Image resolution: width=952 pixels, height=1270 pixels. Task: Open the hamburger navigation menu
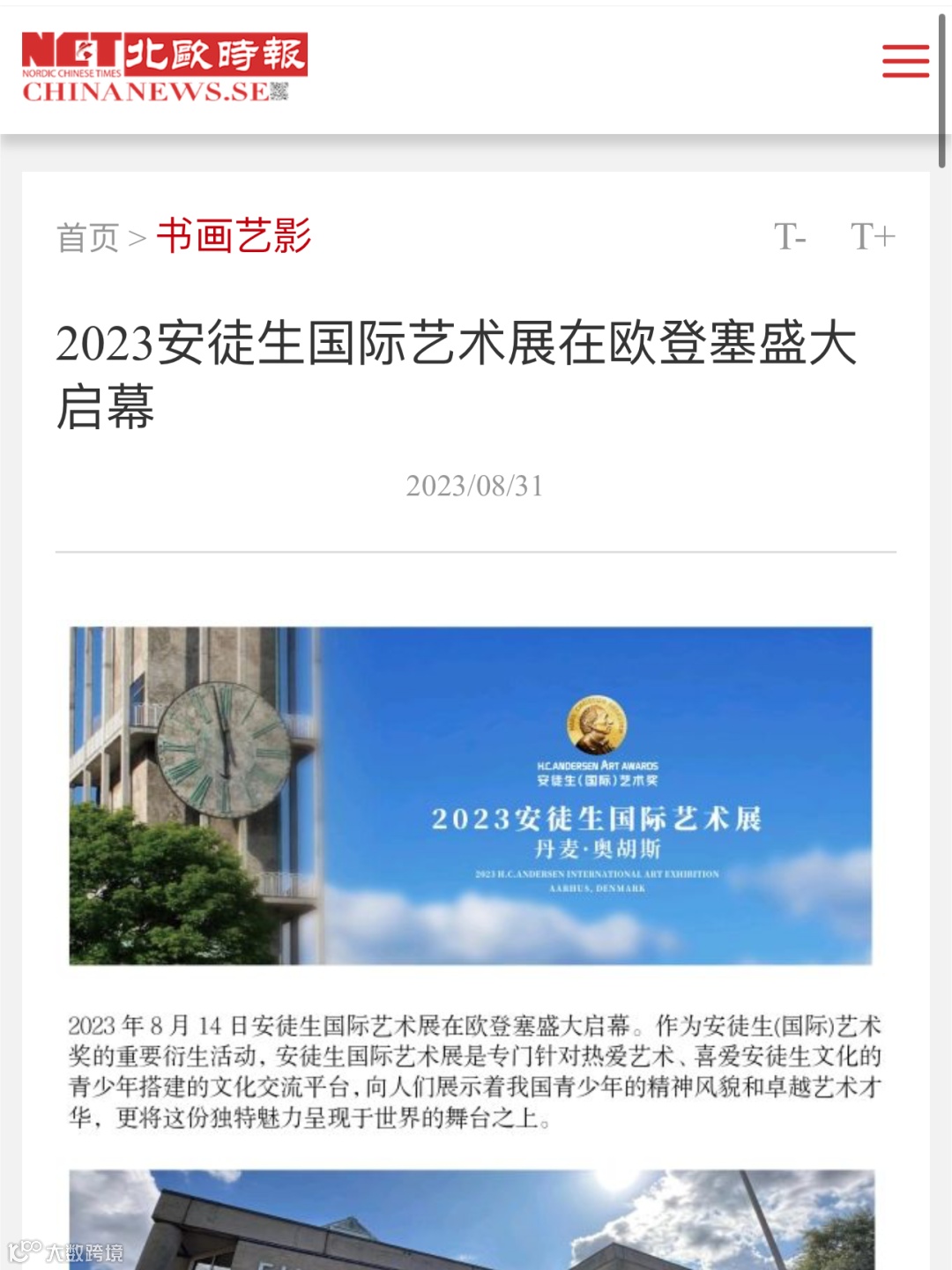click(904, 60)
